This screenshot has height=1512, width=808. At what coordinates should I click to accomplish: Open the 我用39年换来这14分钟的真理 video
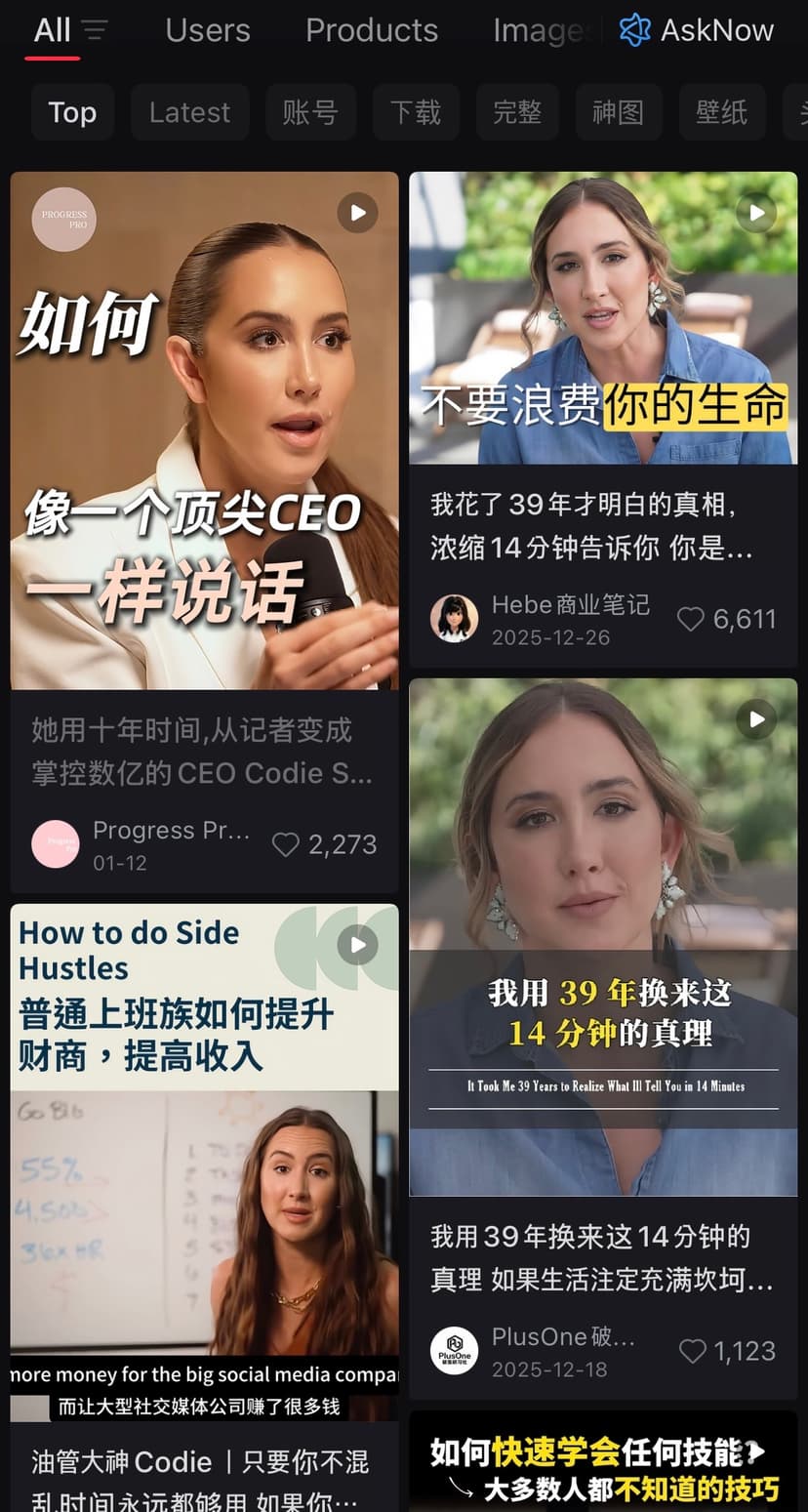tap(603, 937)
